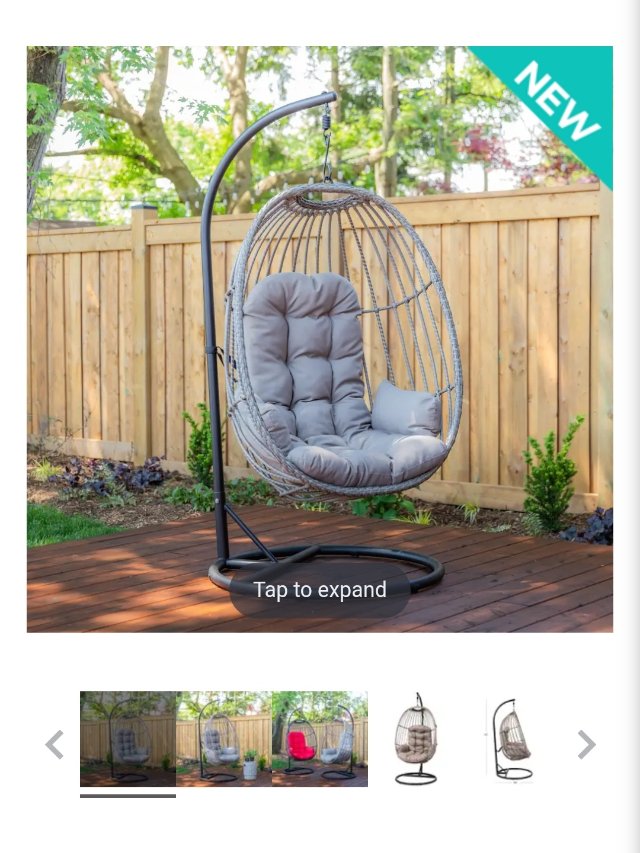This screenshot has width=640, height=853.
Task: Tap the main swing chair photo to expand
Action: pos(320,339)
